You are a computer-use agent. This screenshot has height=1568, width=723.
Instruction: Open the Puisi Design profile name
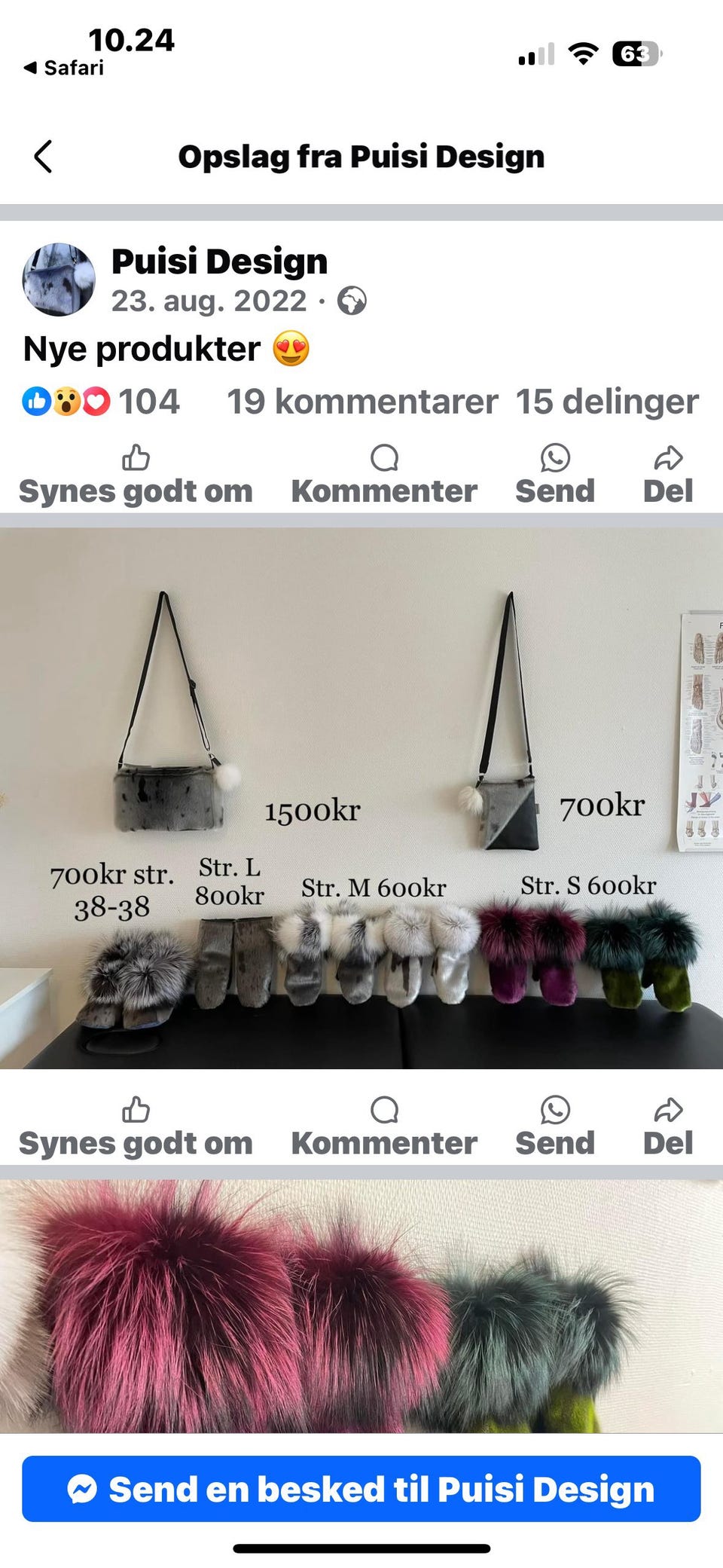click(219, 261)
